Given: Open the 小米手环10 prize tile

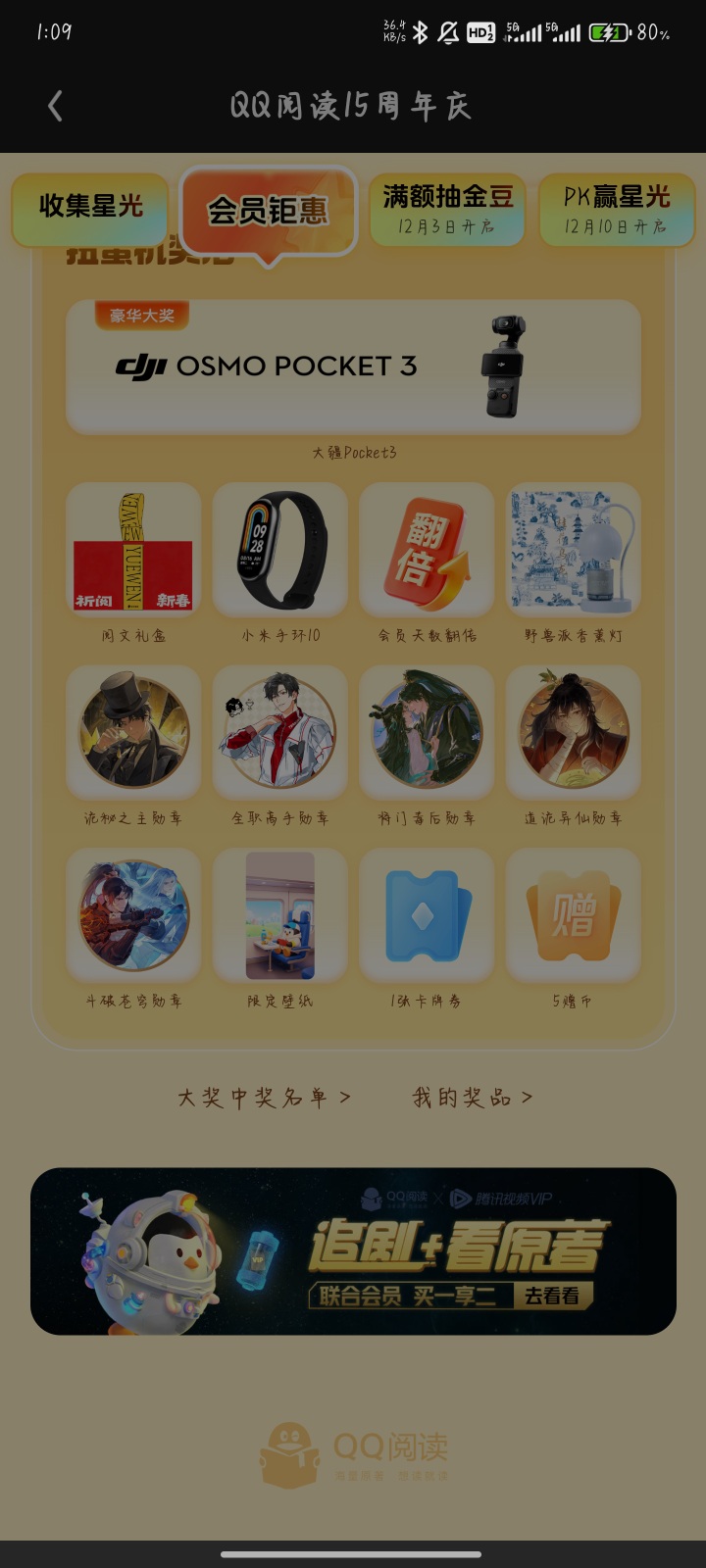Looking at the screenshot, I should [280, 551].
